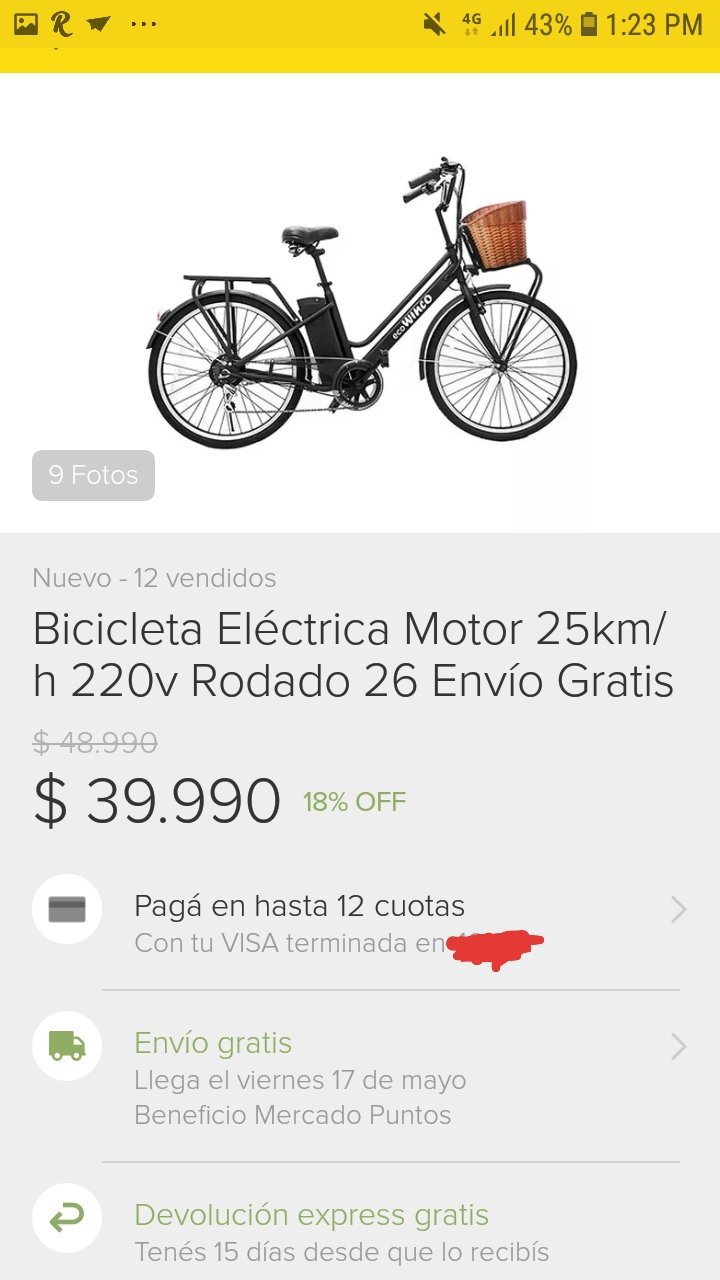Open Pagá en hasta 12 cuotas options
Viewport: 720px width, 1280px height.
tap(360, 923)
